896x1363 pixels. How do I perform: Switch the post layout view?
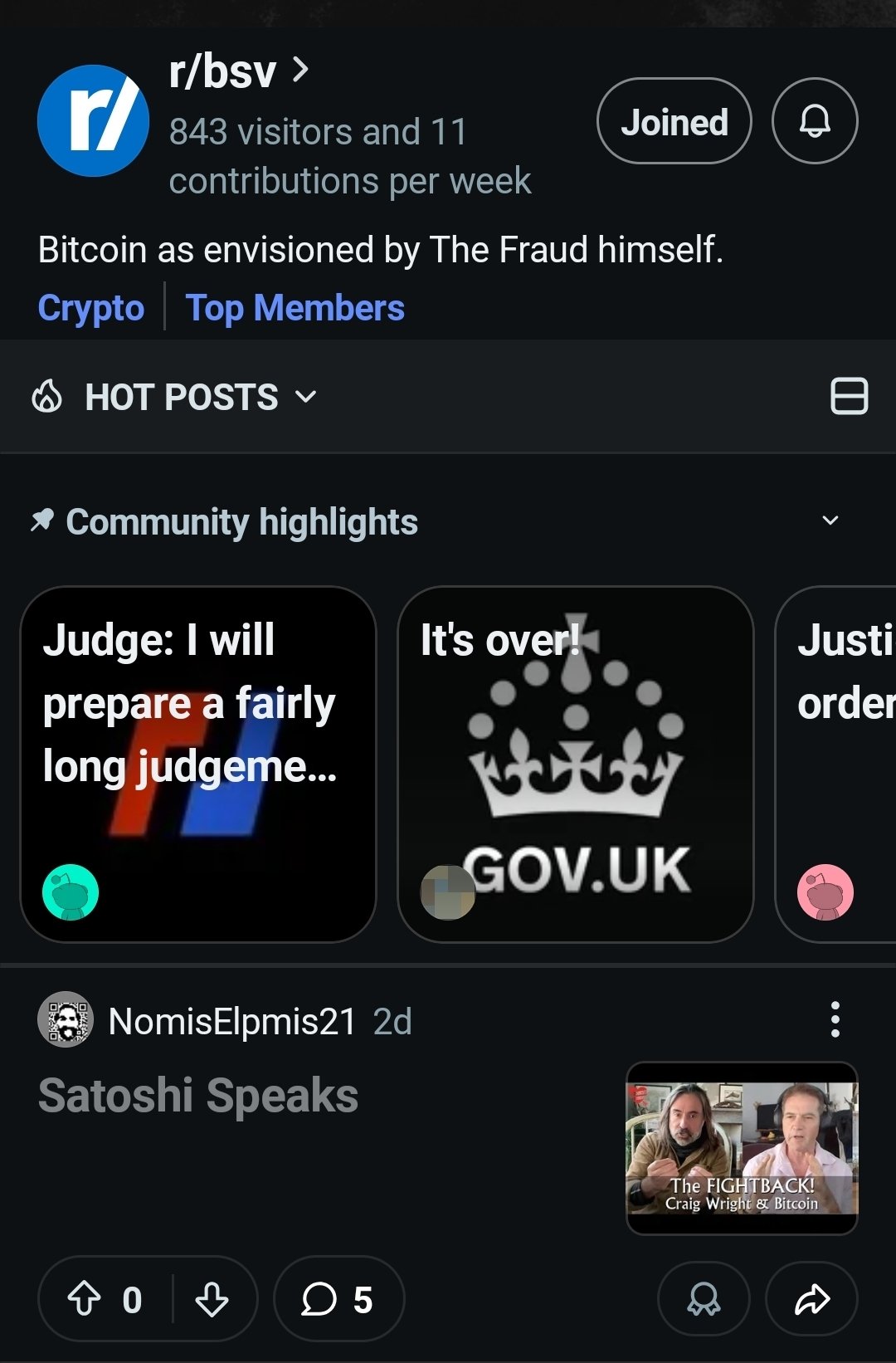click(849, 396)
